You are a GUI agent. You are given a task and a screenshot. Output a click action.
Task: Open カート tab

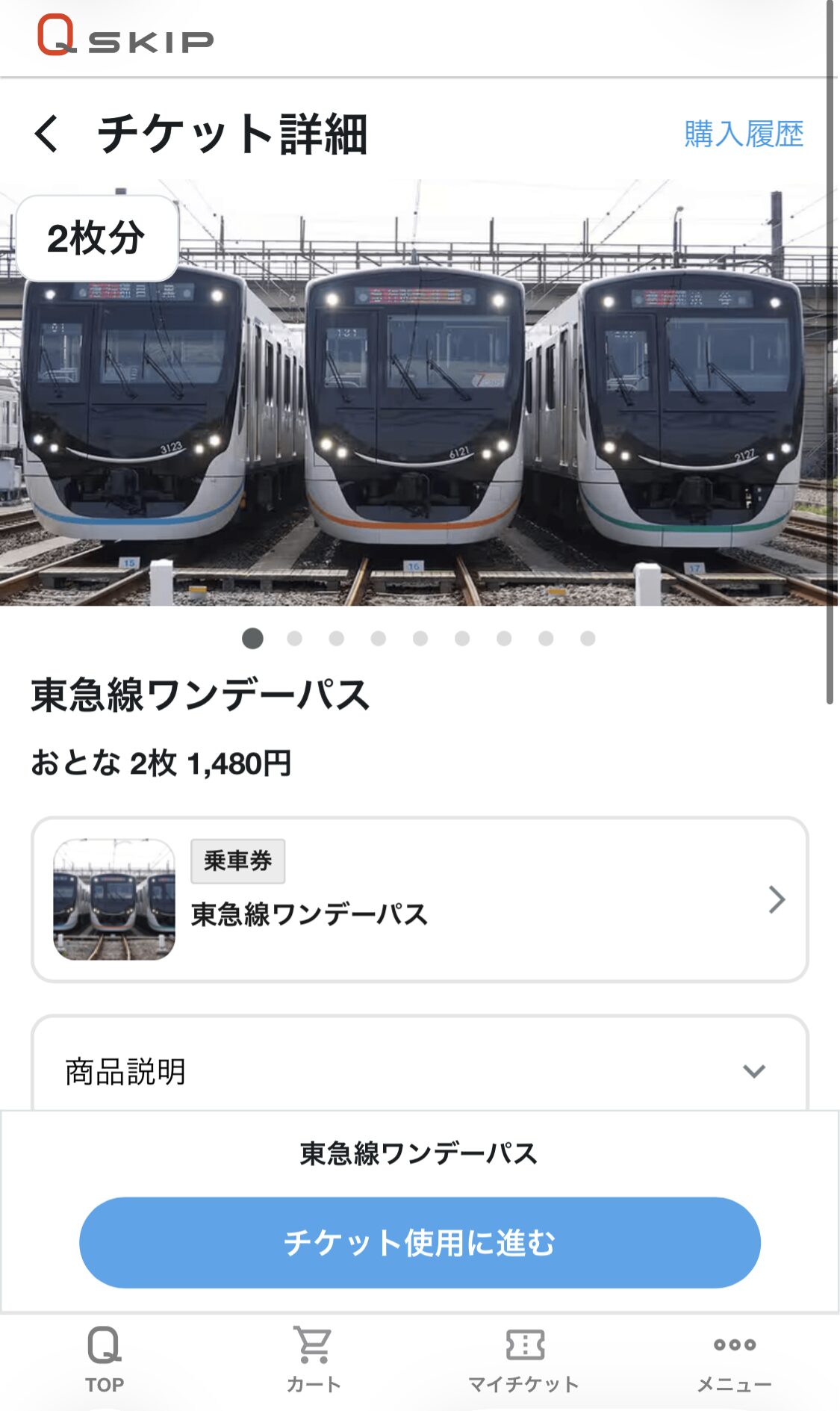pos(314,1359)
